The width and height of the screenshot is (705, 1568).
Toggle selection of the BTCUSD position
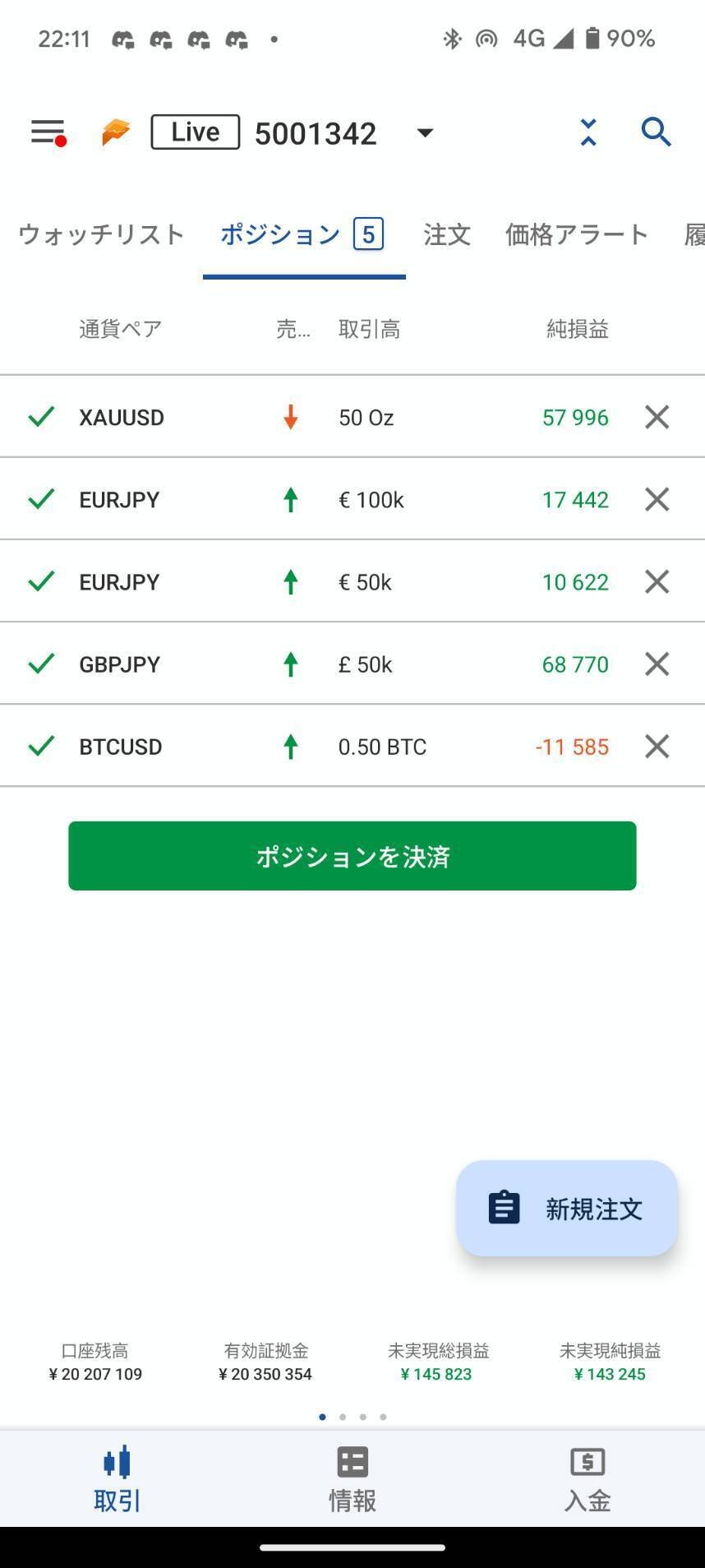41,747
